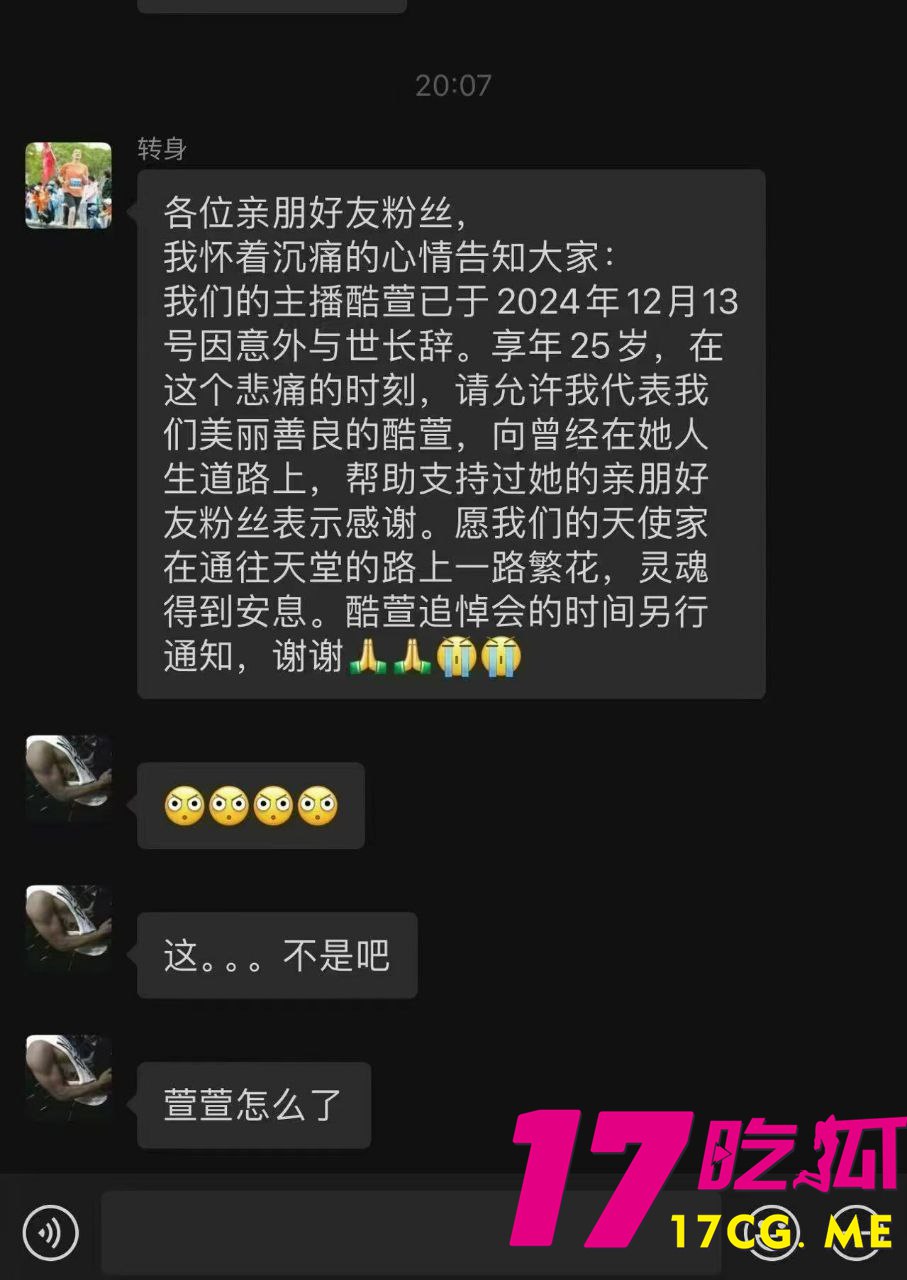Open 转身's profile avatar

click(x=68, y=186)
